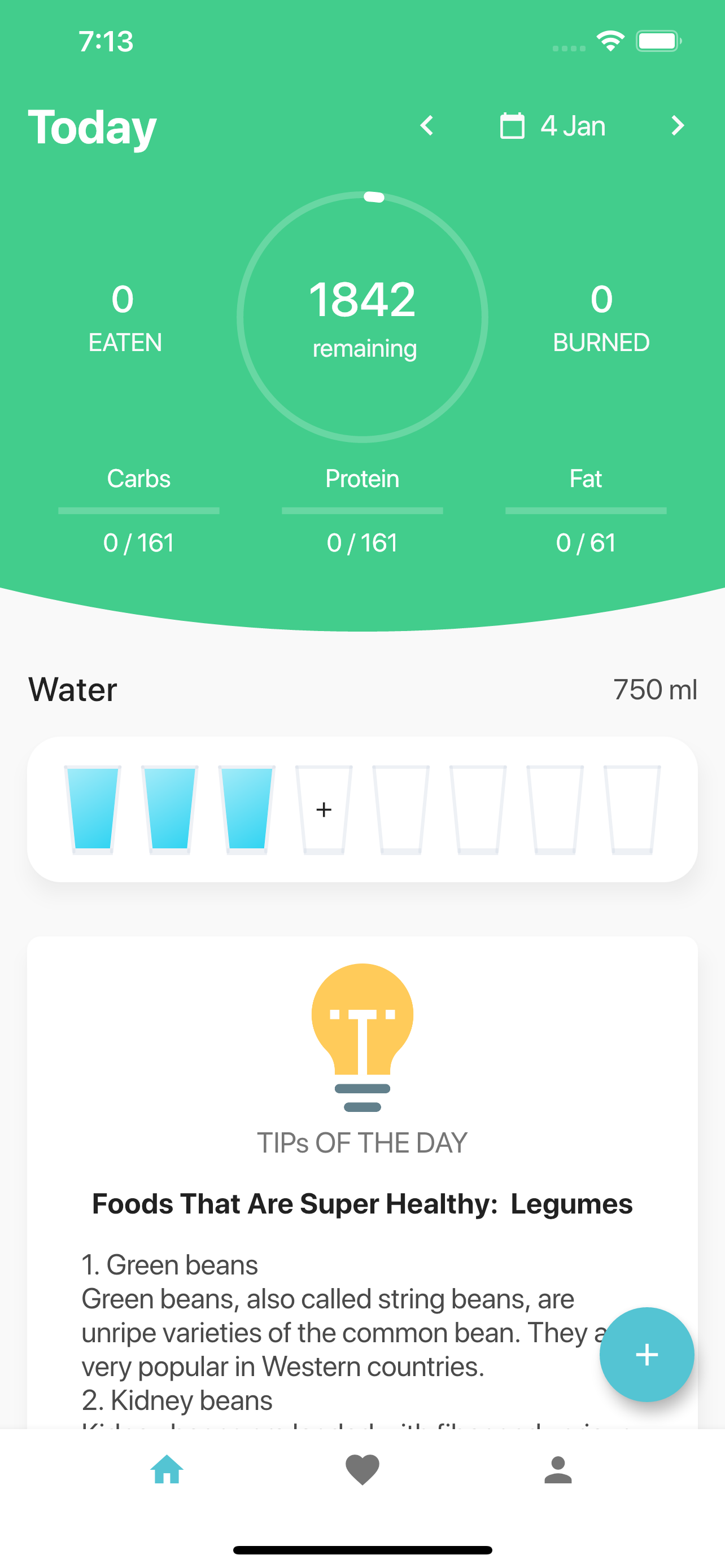Tap the floating plus button to add food
This screenshot has width=725, height=1568.
[647, 1354]
